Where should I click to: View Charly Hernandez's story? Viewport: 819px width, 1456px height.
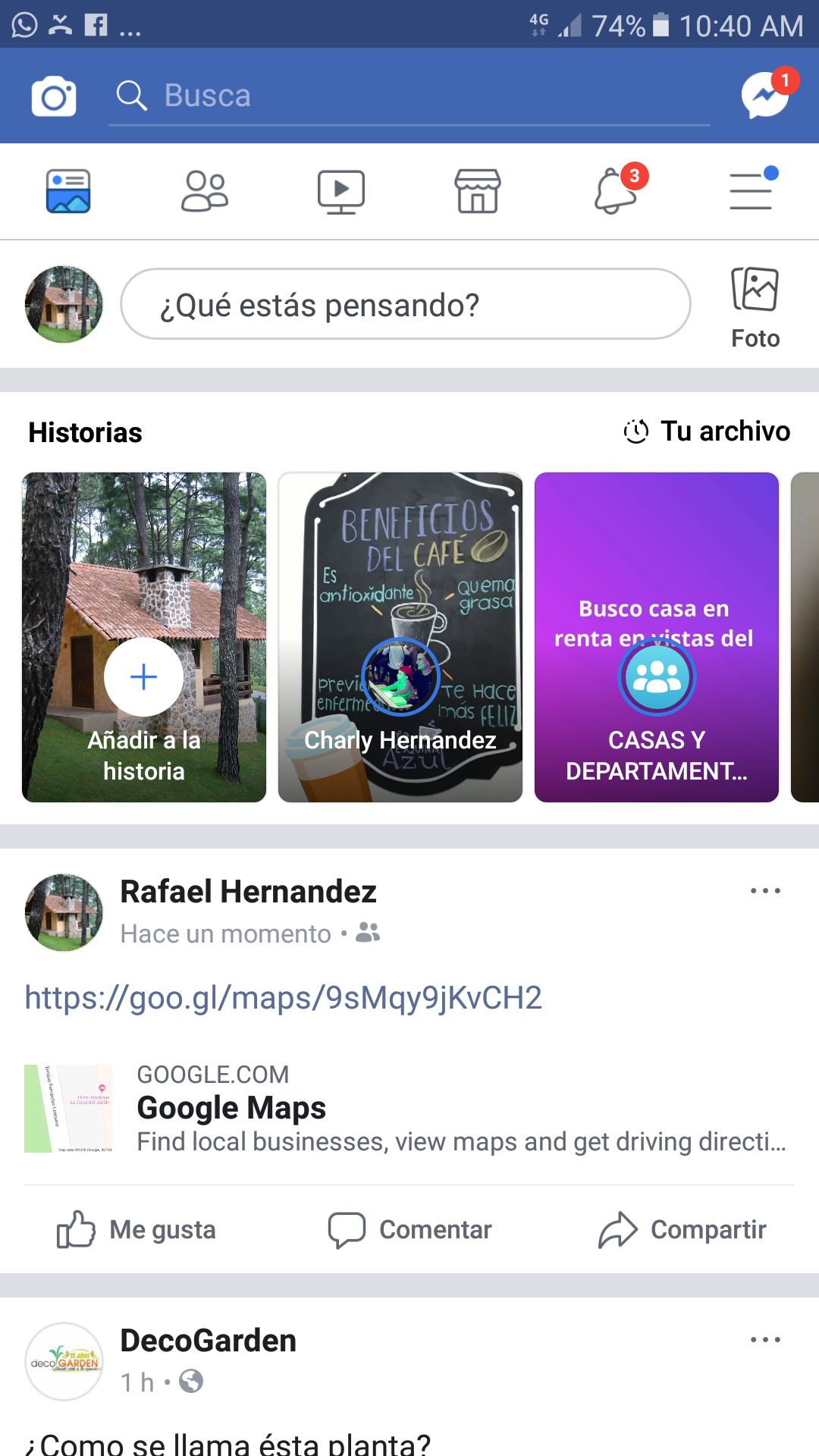[400, 637]
